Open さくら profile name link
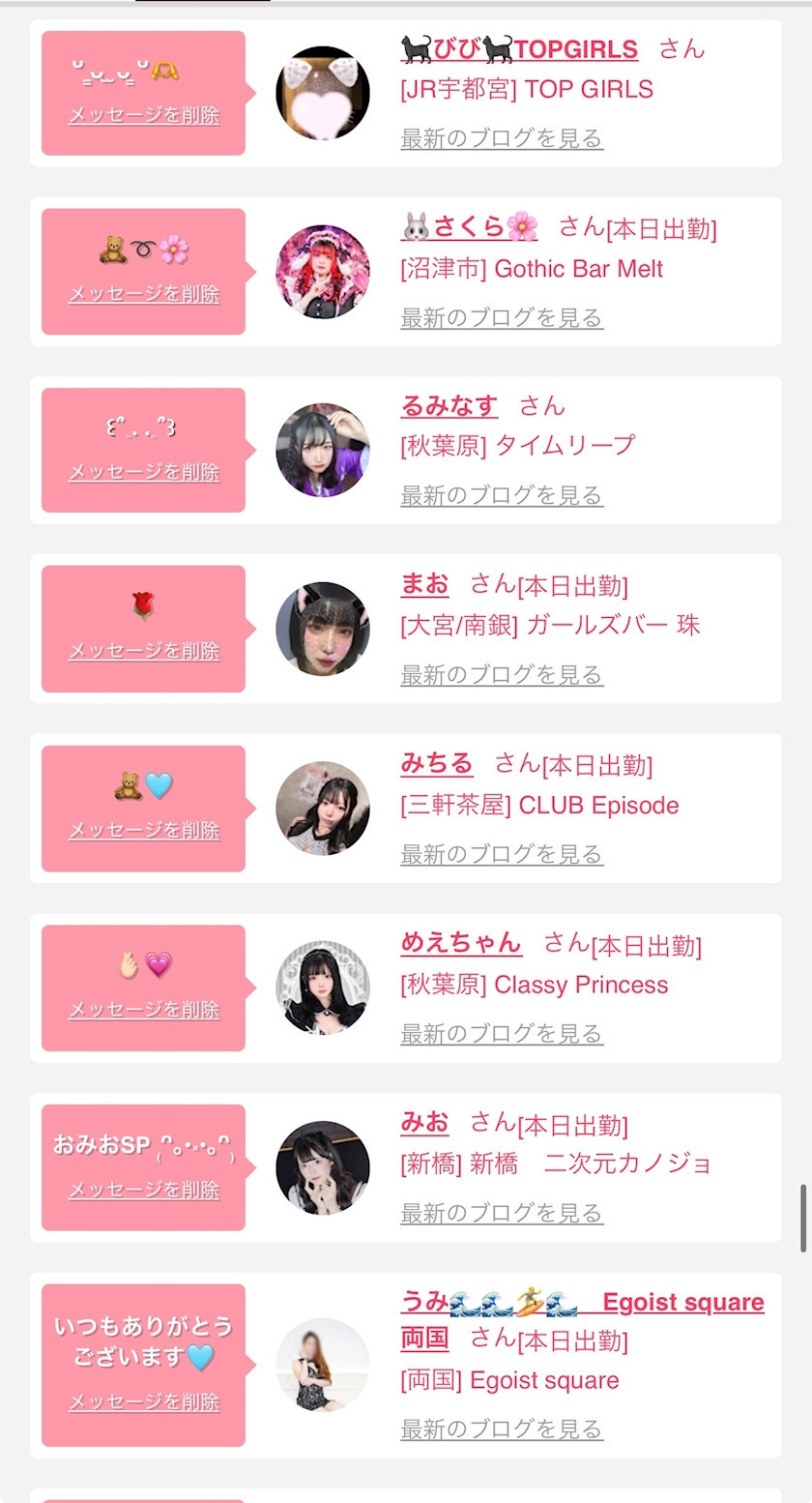The image size is (812, 1503). [x=469, y=227]
